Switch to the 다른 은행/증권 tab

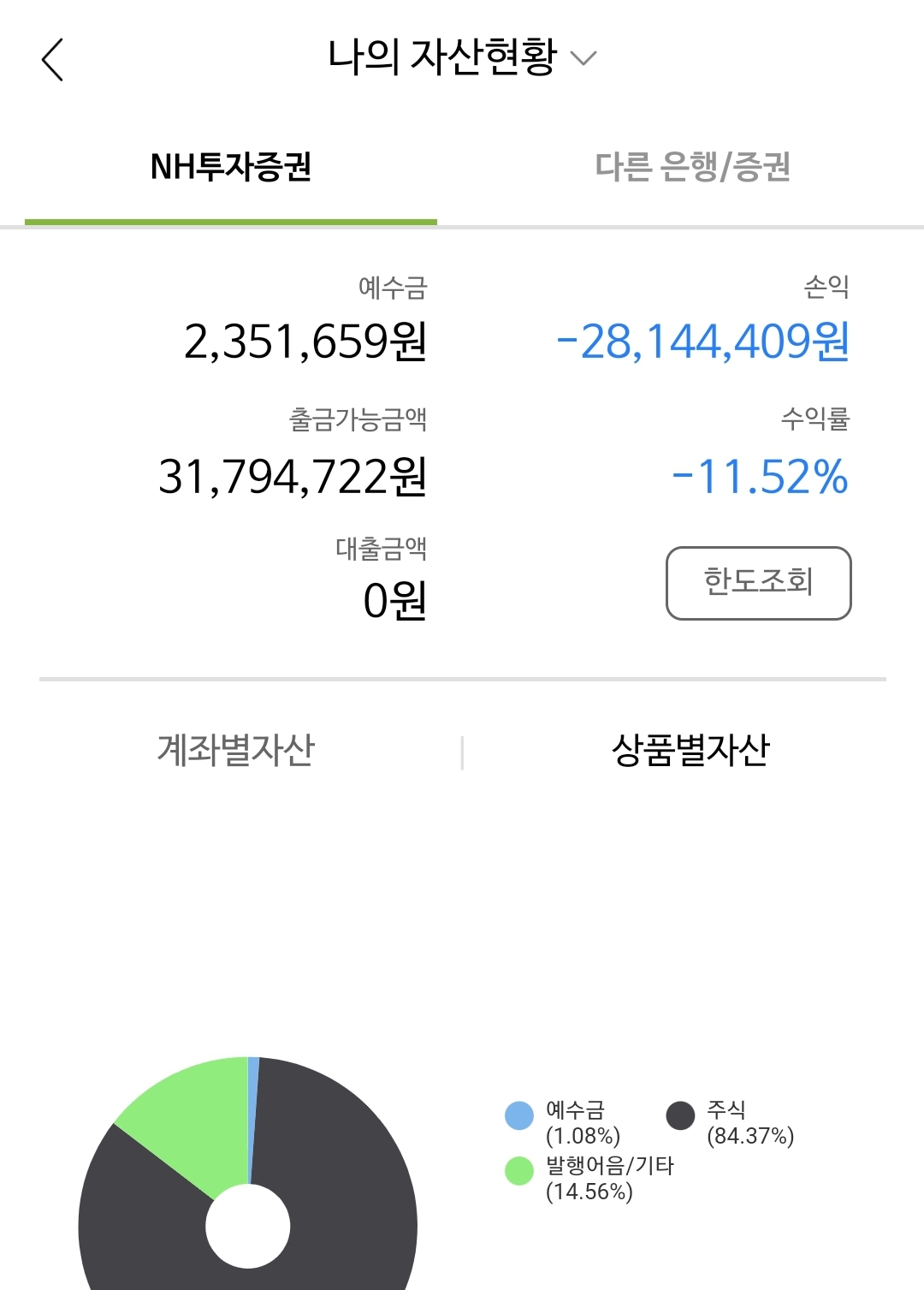(x=692, y=167)
